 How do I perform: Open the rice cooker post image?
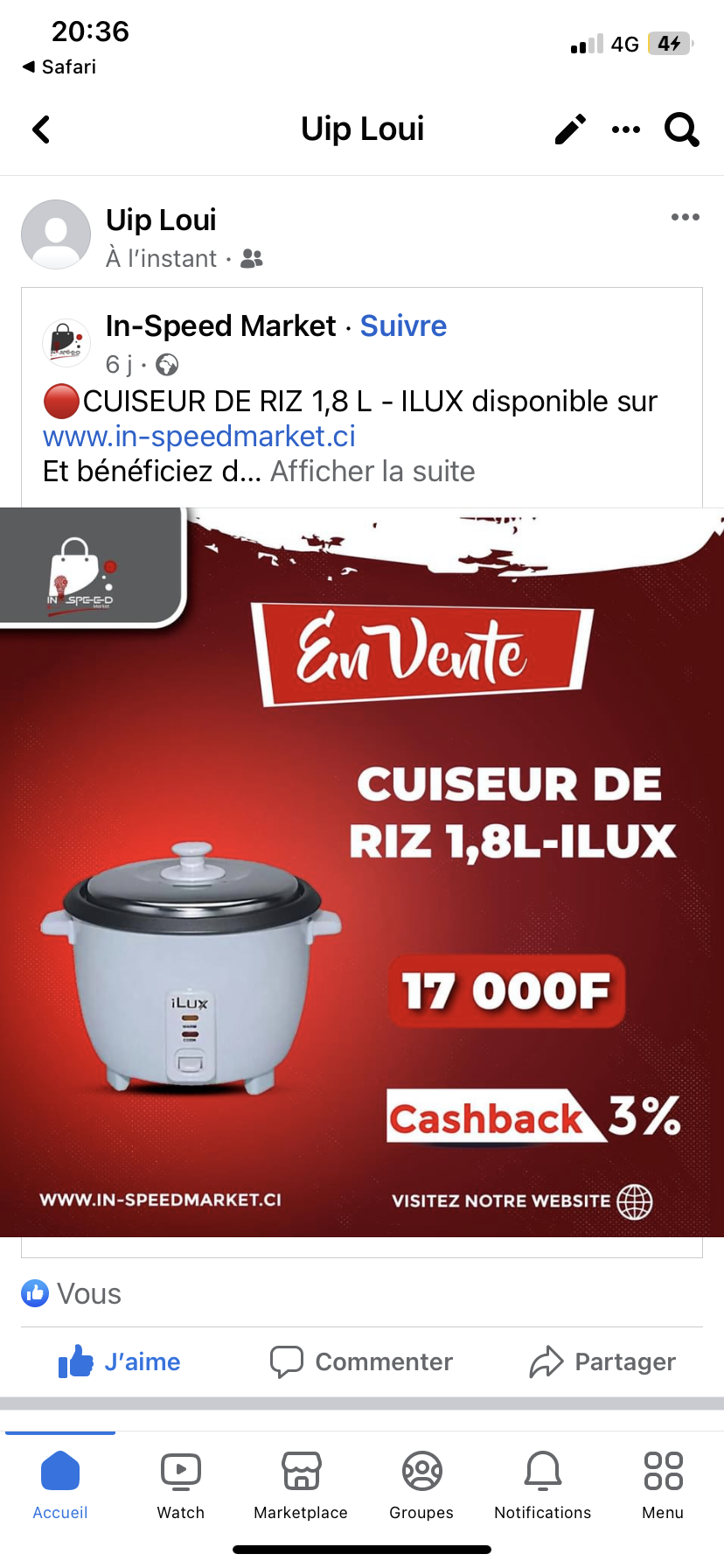point(362,872)
